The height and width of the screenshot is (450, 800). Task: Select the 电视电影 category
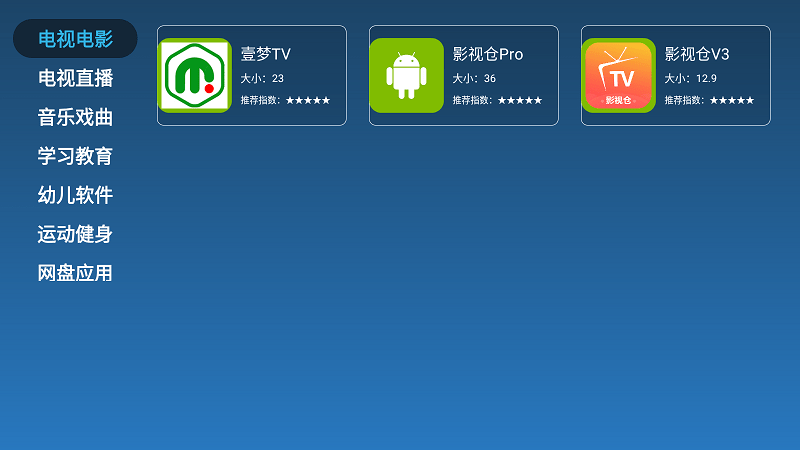pos(75,39)
